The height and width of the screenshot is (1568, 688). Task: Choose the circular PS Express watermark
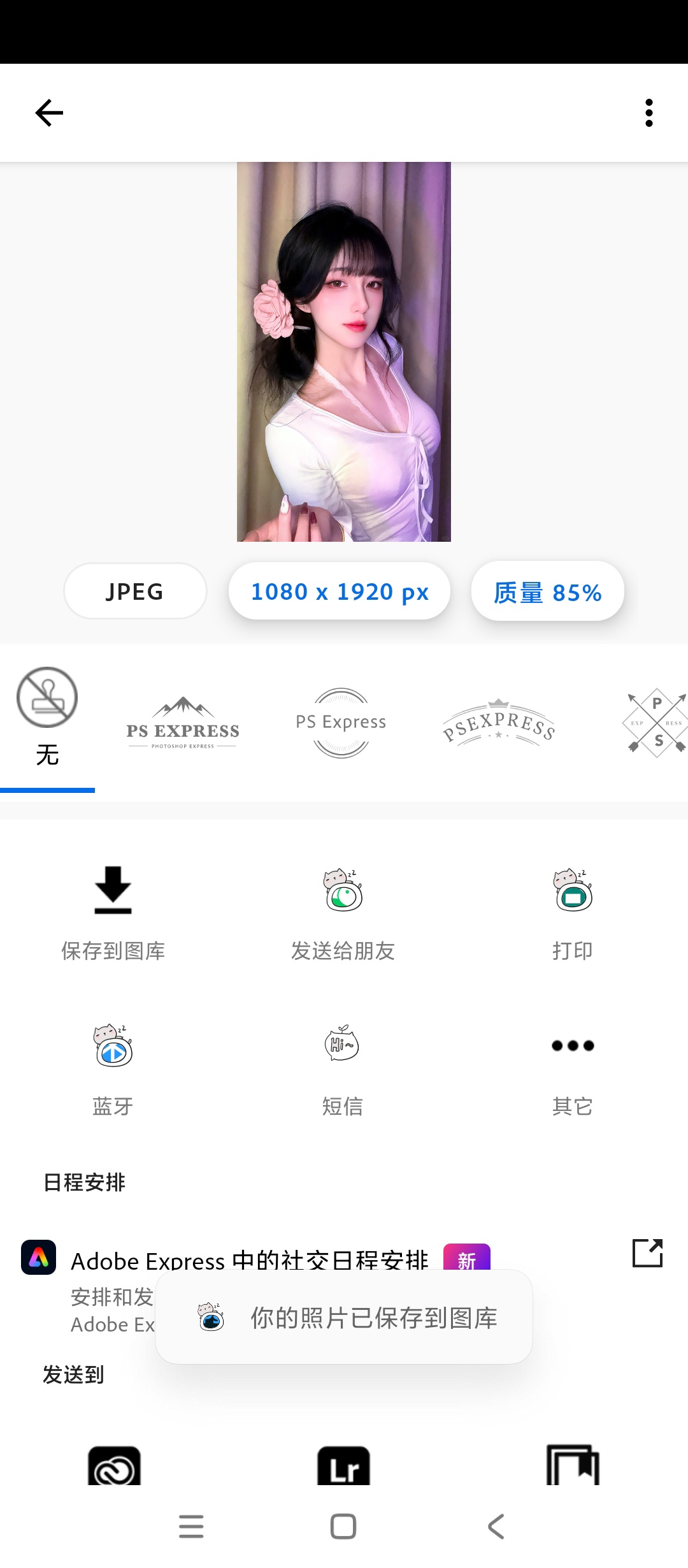click(x=341, y=723)
